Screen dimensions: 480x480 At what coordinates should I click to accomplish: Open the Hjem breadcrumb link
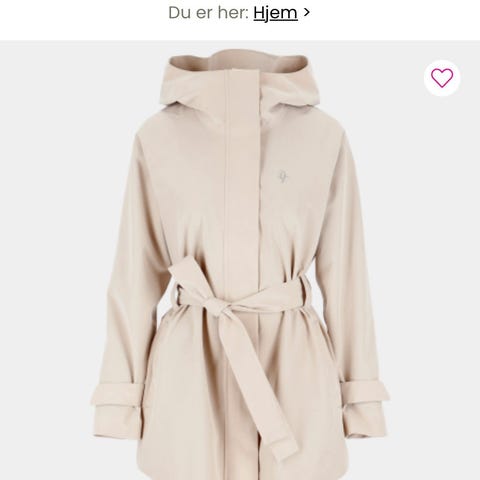tap(275, 13)
